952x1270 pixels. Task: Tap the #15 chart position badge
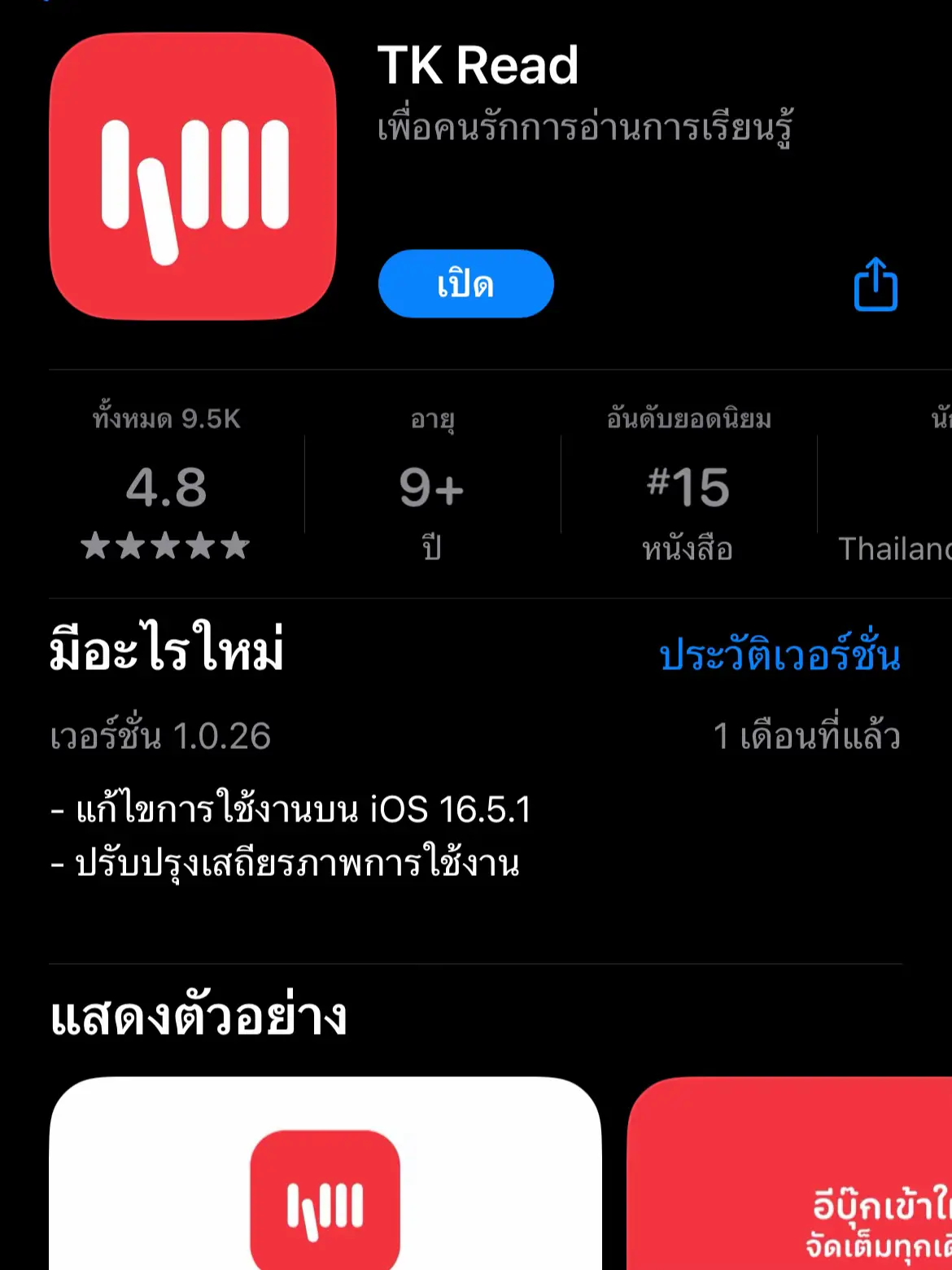pos(688,486)
